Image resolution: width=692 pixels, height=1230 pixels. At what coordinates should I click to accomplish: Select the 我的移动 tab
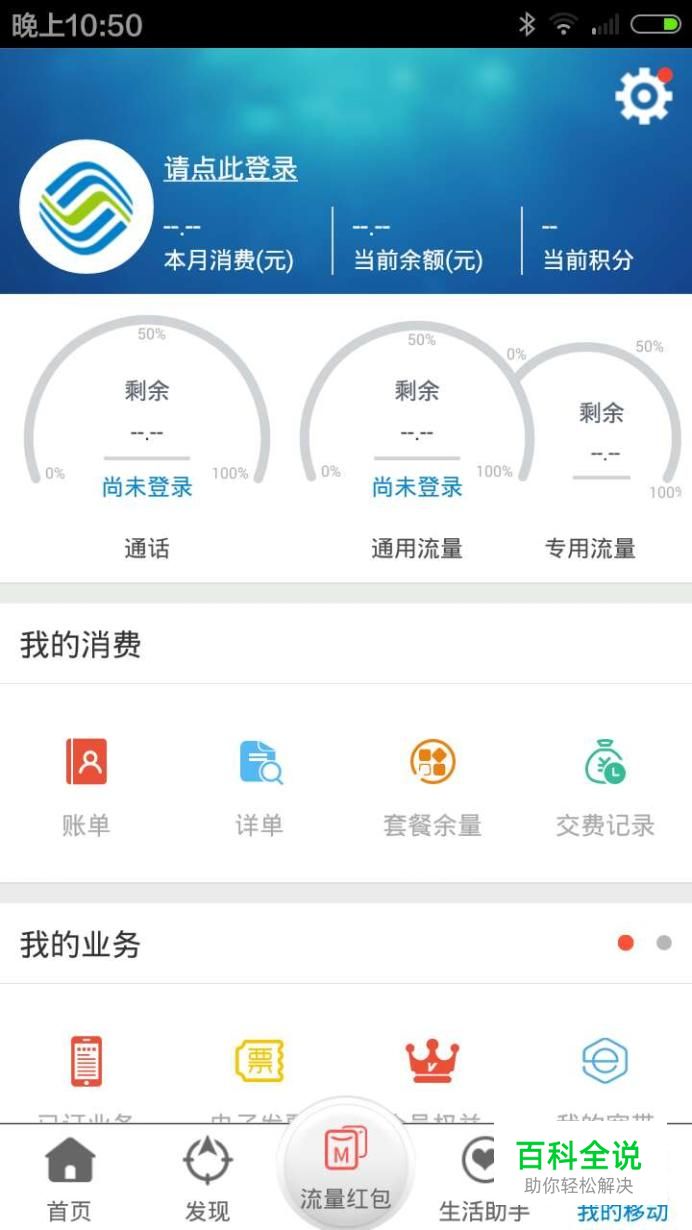pos(622,1212)
